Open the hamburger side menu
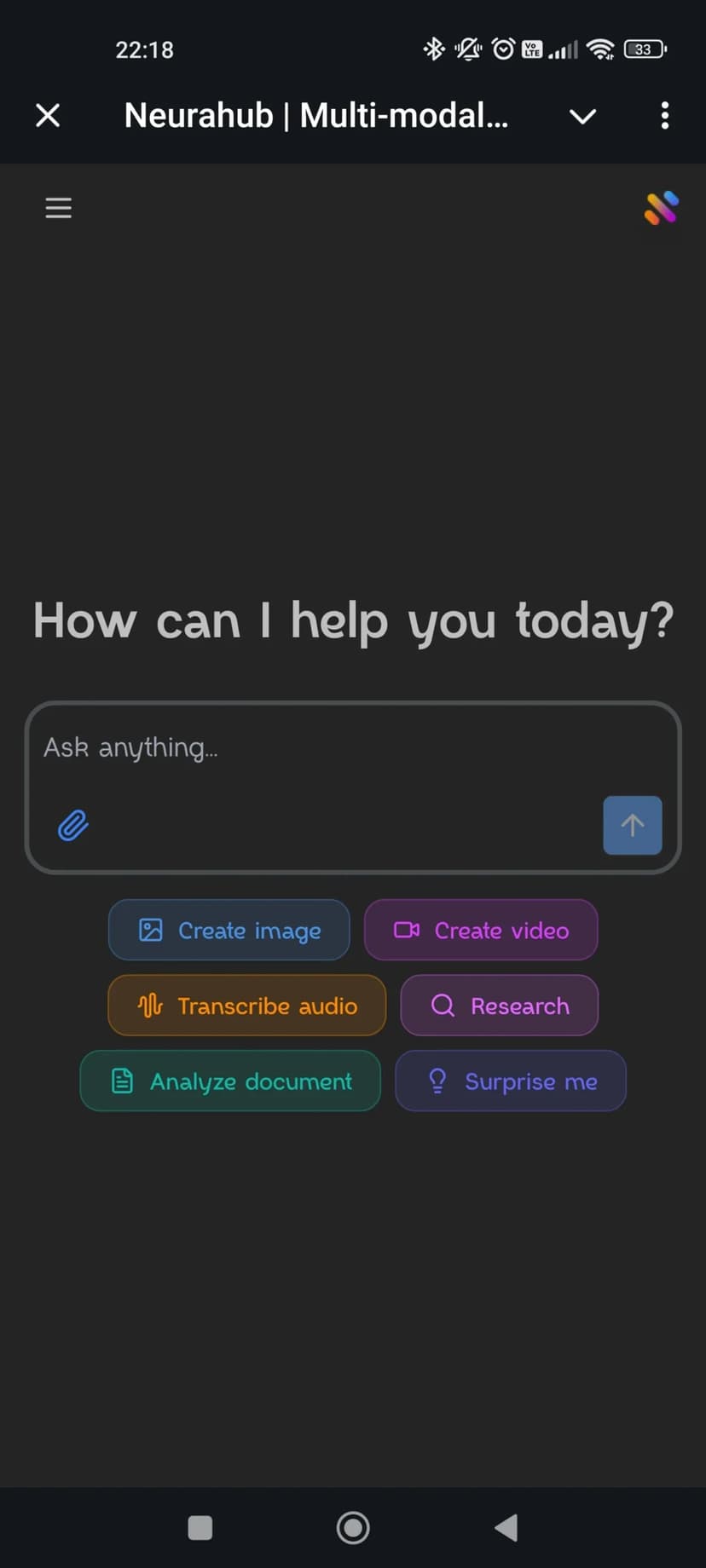This screenshot has height=1568, width=706. click(58, 208)
